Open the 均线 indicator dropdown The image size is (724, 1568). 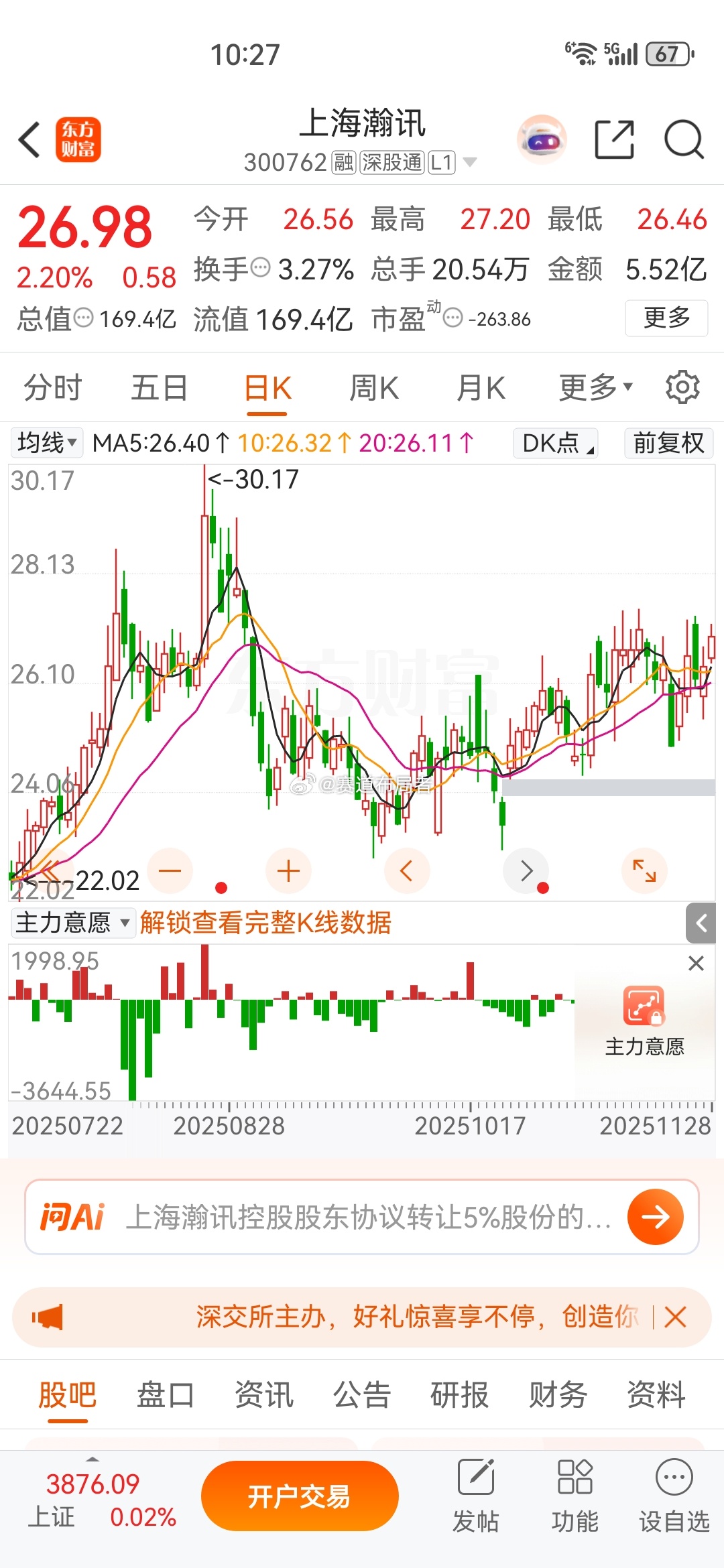coord(46,443)
